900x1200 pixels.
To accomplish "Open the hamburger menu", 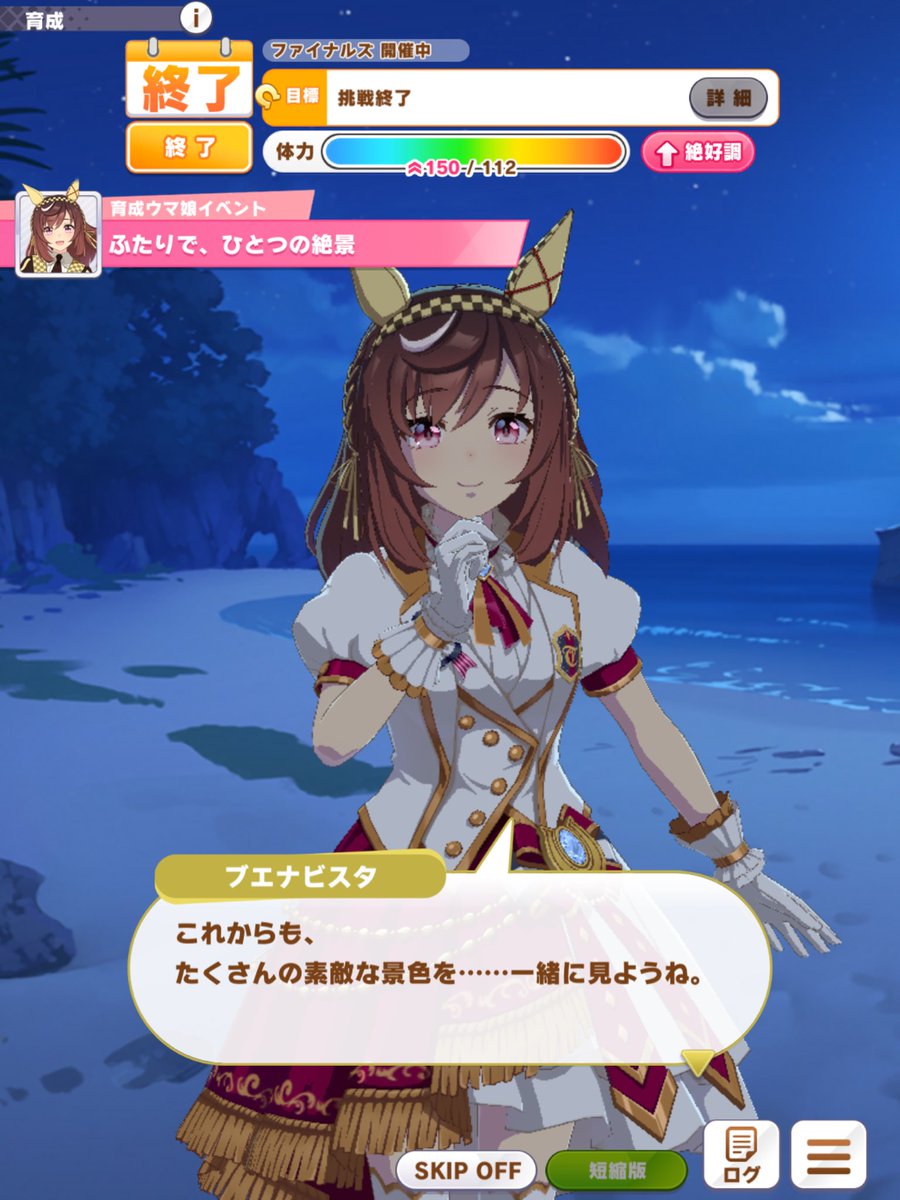I will click(828, 1155).
